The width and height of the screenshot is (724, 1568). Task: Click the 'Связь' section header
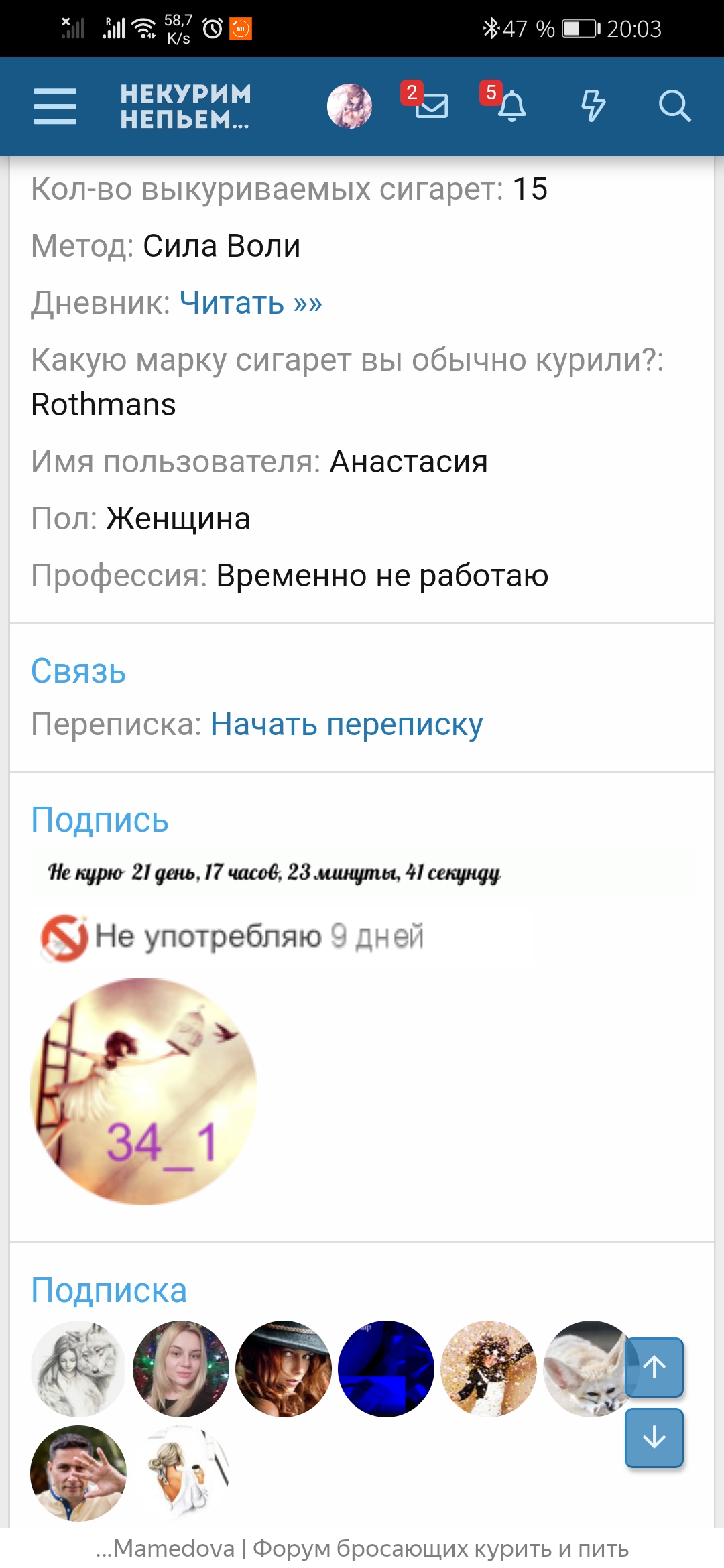pyautogui.click(x=78, y=671)
